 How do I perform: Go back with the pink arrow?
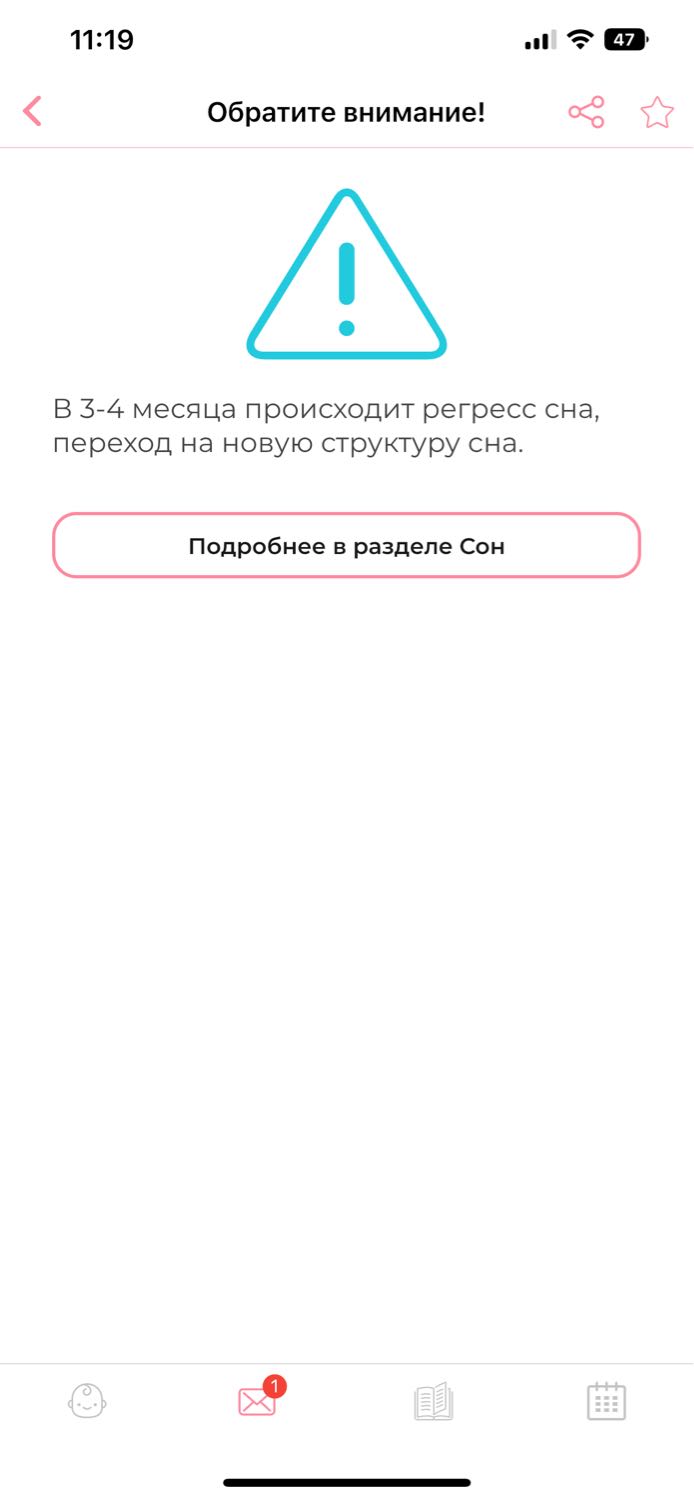32,111
